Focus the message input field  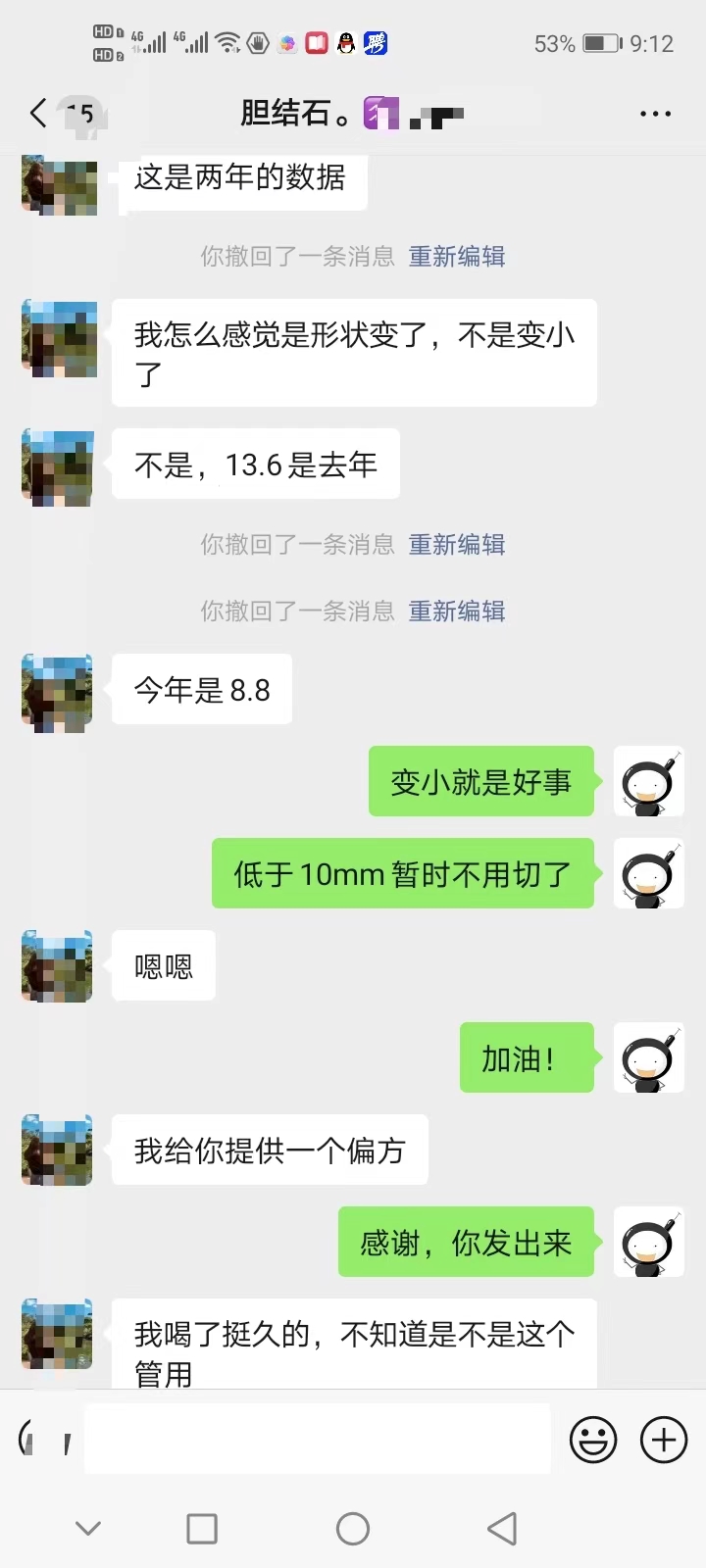click(x=317, y=1439)
